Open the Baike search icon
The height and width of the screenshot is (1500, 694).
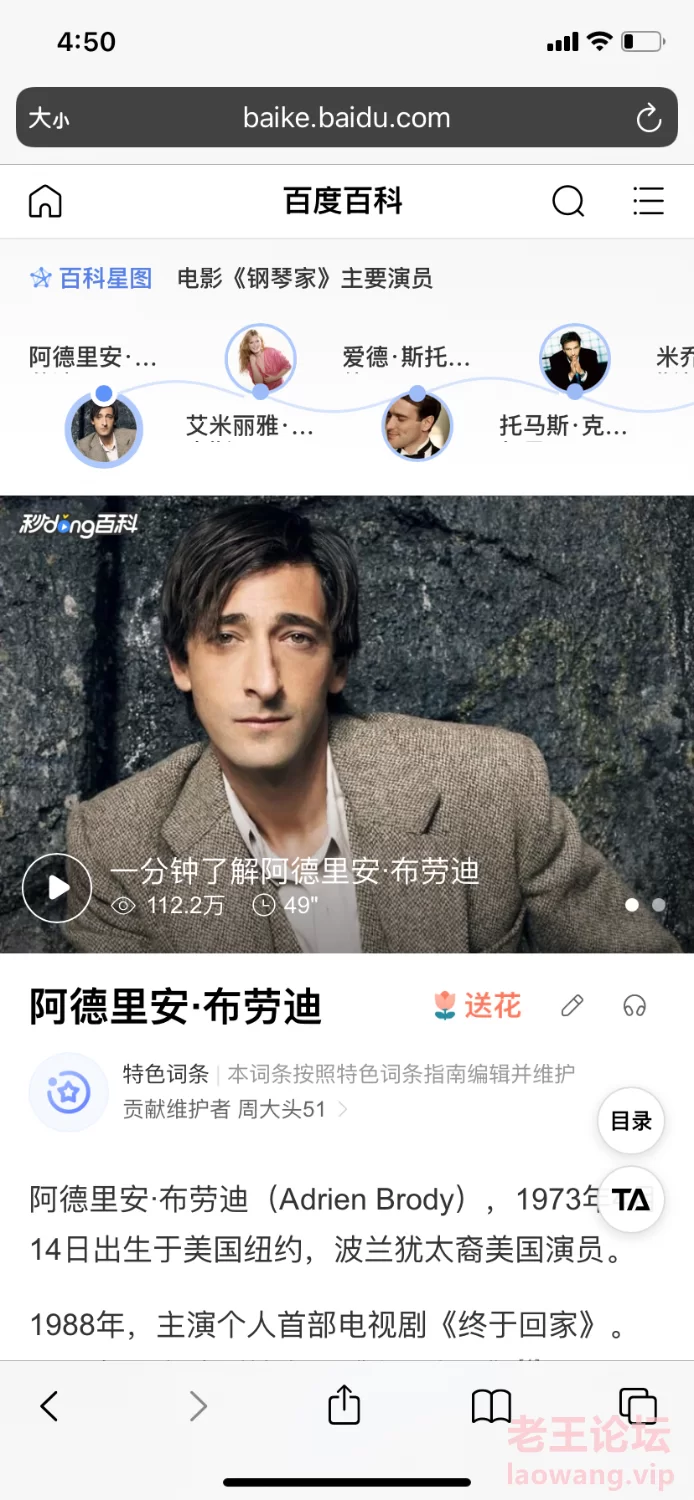(568, 201)
